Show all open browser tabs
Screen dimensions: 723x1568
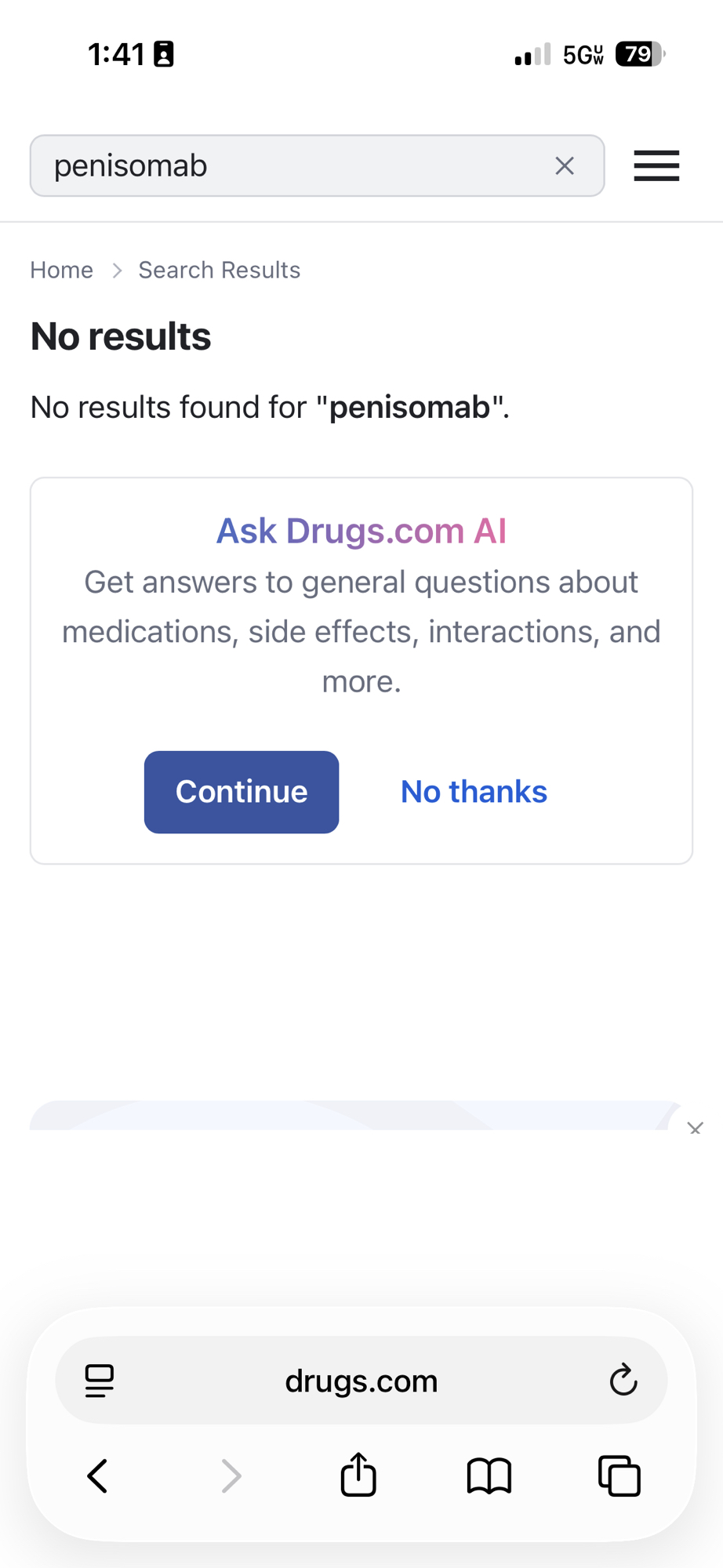point(619,1476)
